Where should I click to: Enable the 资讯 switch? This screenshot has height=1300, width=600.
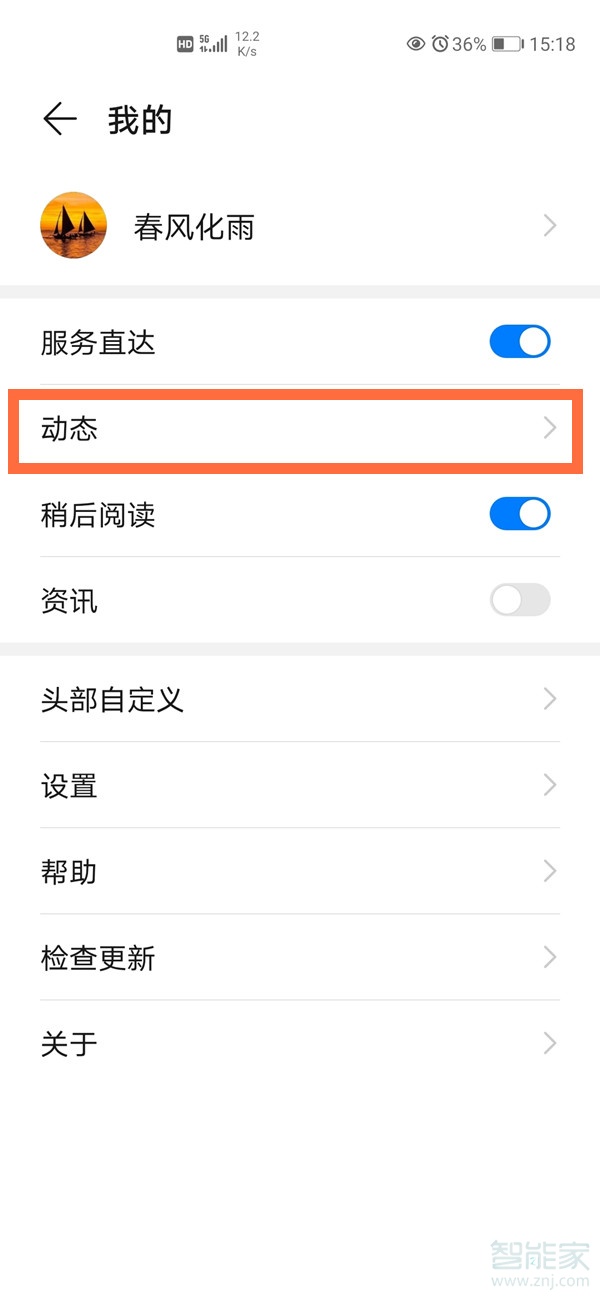pos(520,600)
